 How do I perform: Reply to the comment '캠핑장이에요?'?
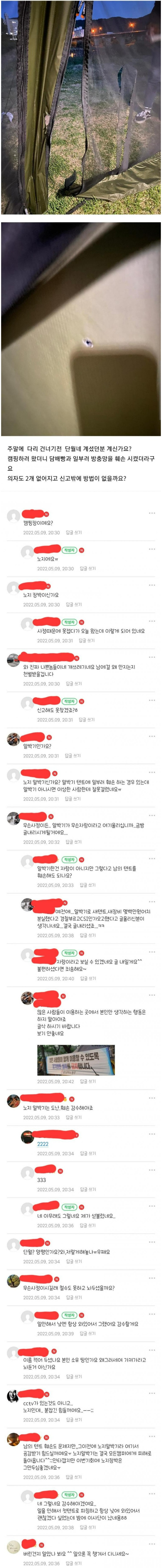tap(74, 533)
